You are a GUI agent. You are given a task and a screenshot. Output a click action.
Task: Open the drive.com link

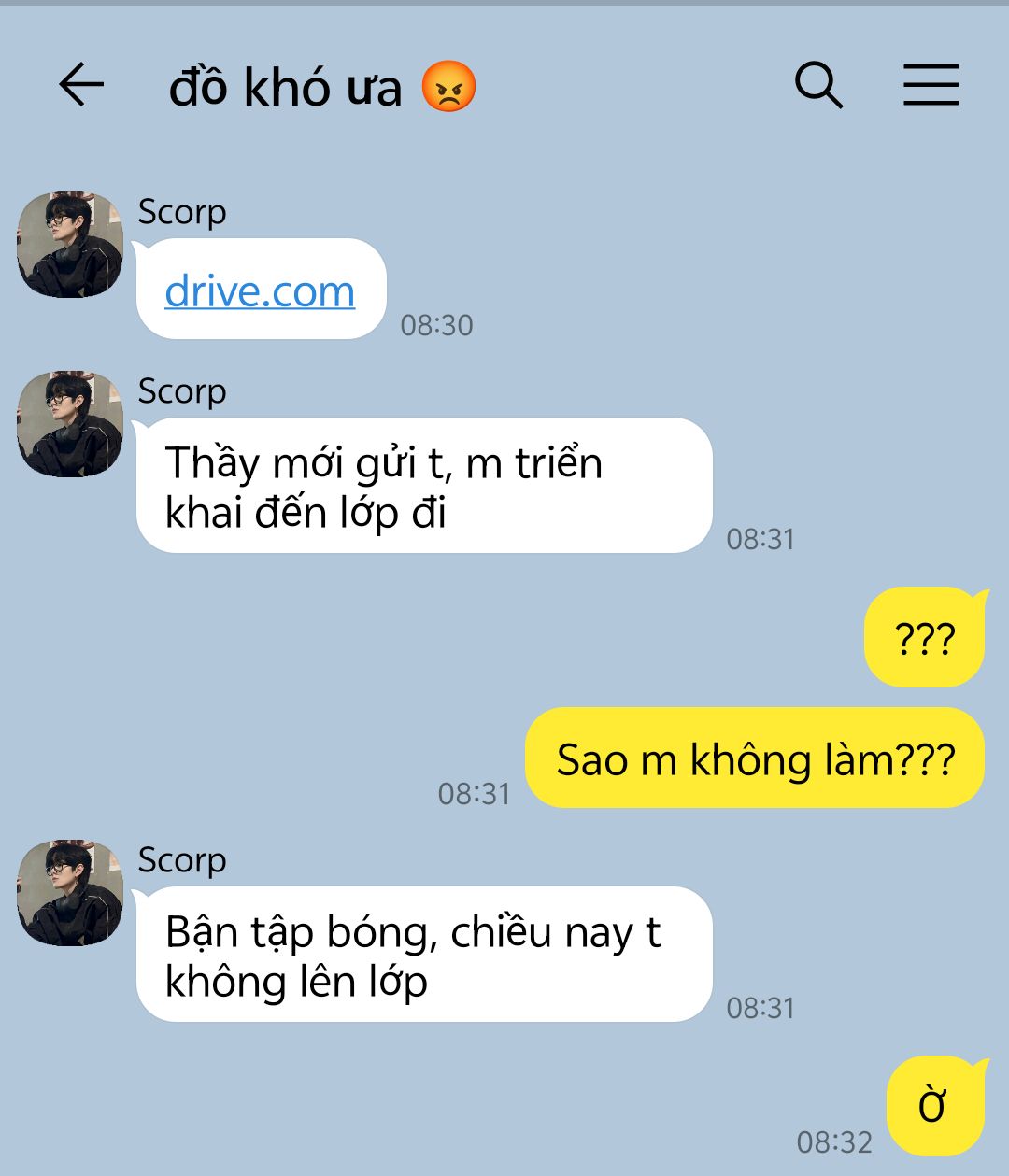(x=260, y=291)
